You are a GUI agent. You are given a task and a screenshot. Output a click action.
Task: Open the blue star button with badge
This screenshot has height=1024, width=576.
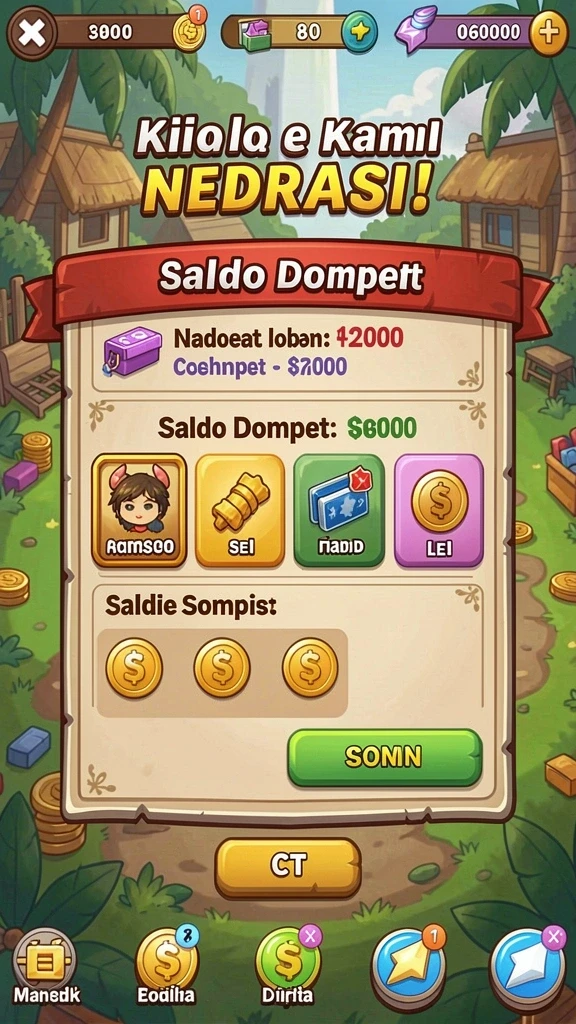point(408,967)
